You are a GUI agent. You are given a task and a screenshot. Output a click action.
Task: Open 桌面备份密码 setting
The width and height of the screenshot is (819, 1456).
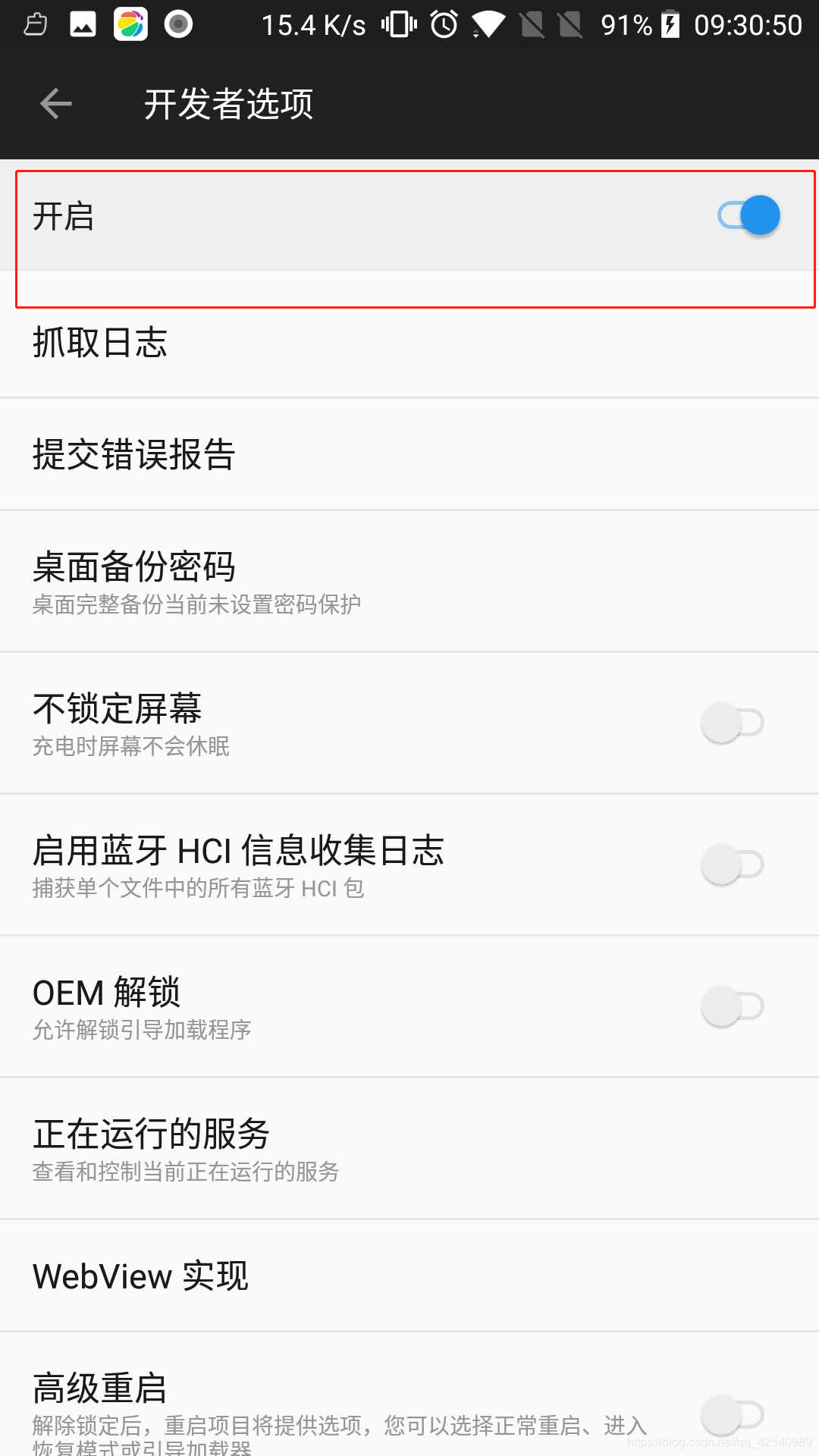[x=409, y=582]
